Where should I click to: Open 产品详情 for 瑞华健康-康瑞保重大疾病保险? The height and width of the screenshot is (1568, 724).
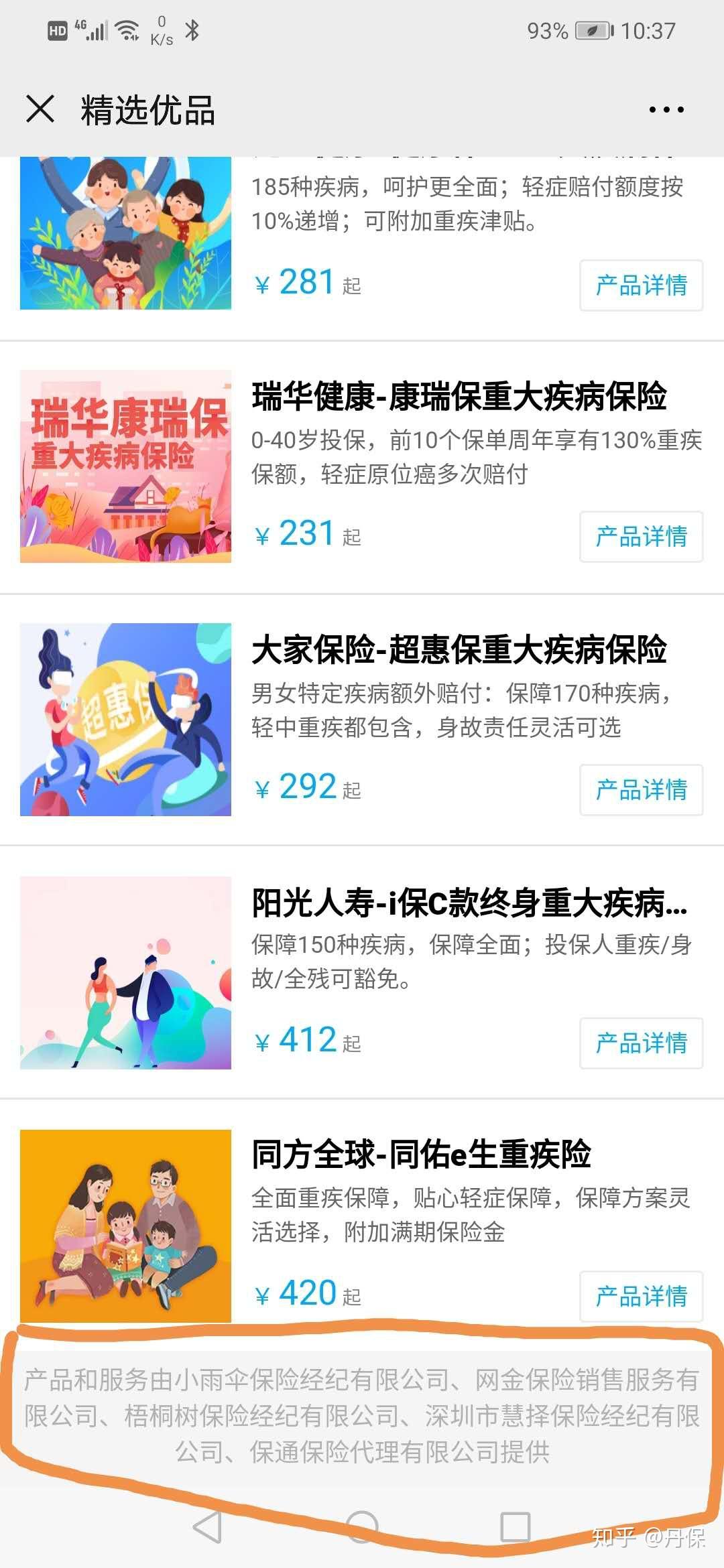(641, 537)
